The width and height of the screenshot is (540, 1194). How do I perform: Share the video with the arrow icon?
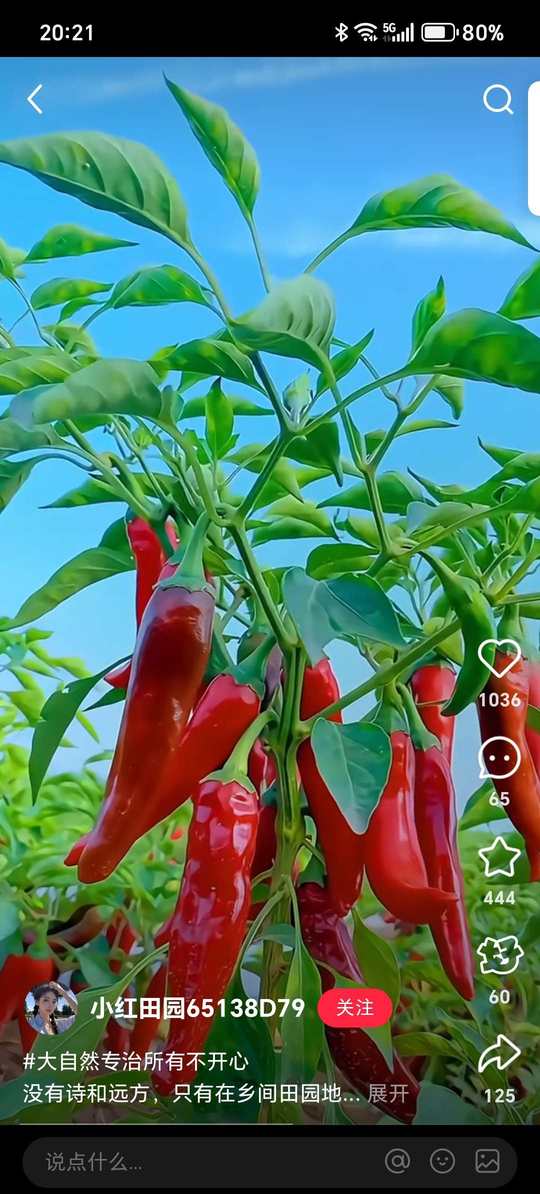(500, 1055)
